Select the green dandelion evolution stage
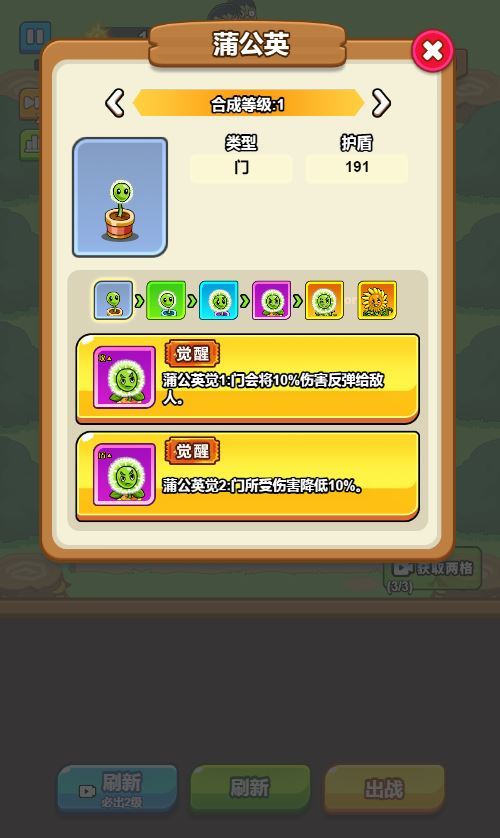This screenshot has width=500, height=838. coord(166,300)
